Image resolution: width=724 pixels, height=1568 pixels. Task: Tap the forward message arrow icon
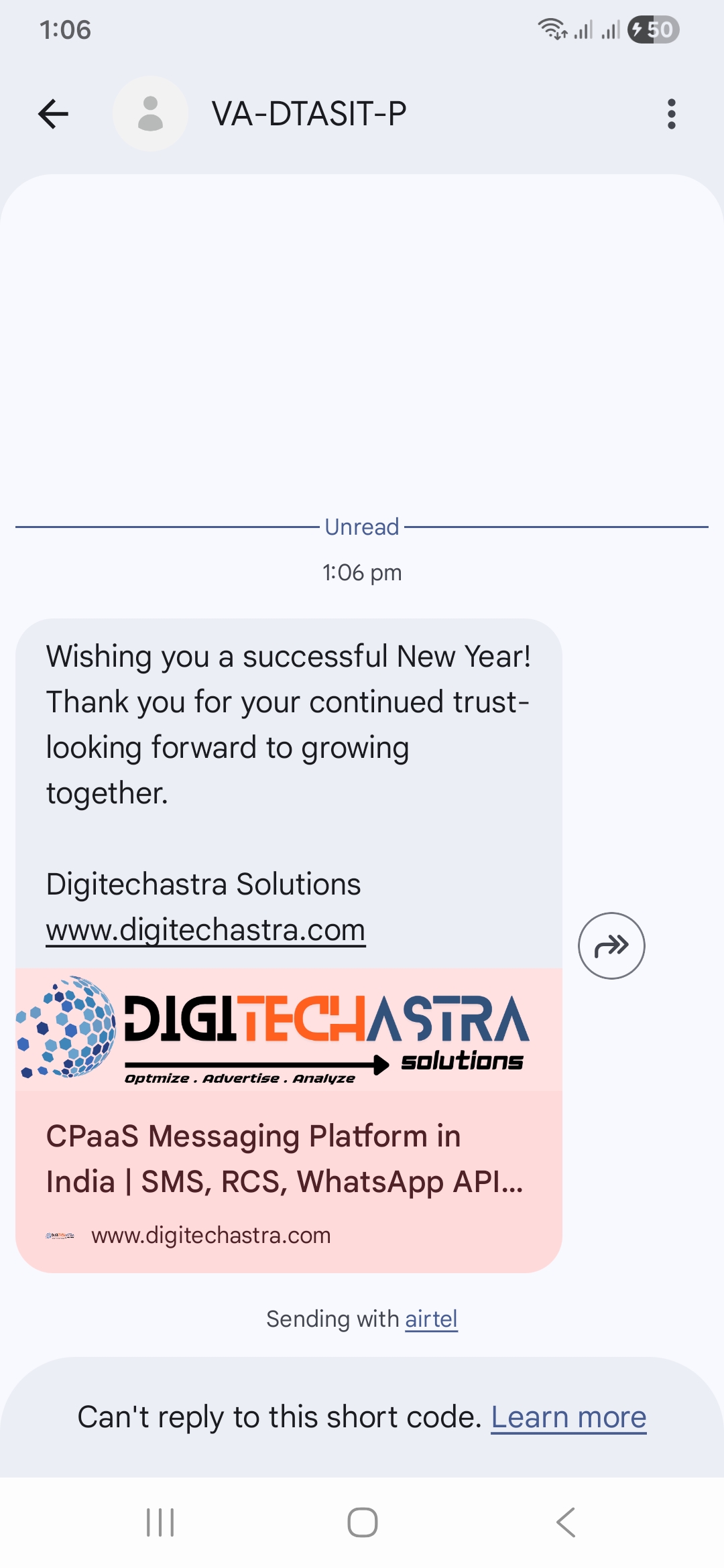click(x=611, y=945)
